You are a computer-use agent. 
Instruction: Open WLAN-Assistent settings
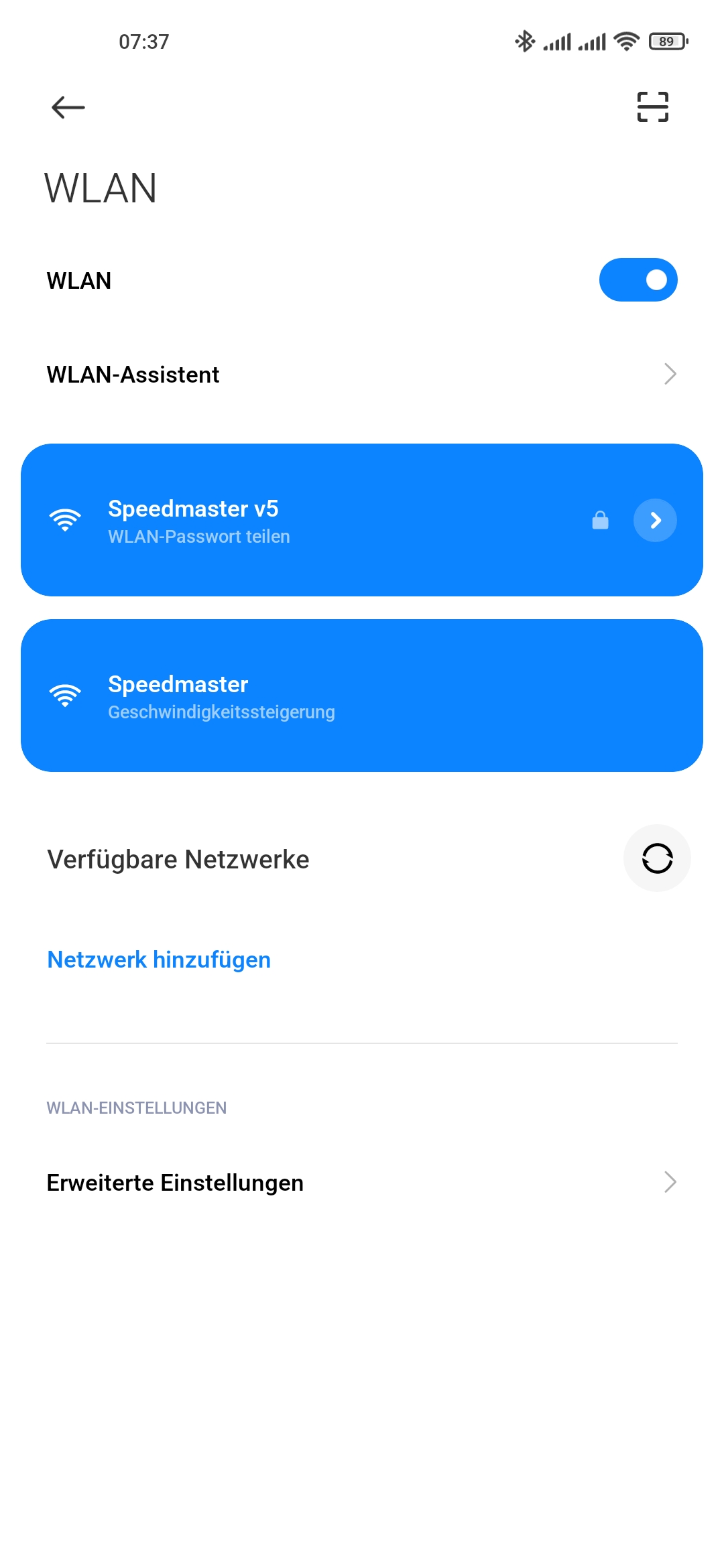click(x=362, y=374)
